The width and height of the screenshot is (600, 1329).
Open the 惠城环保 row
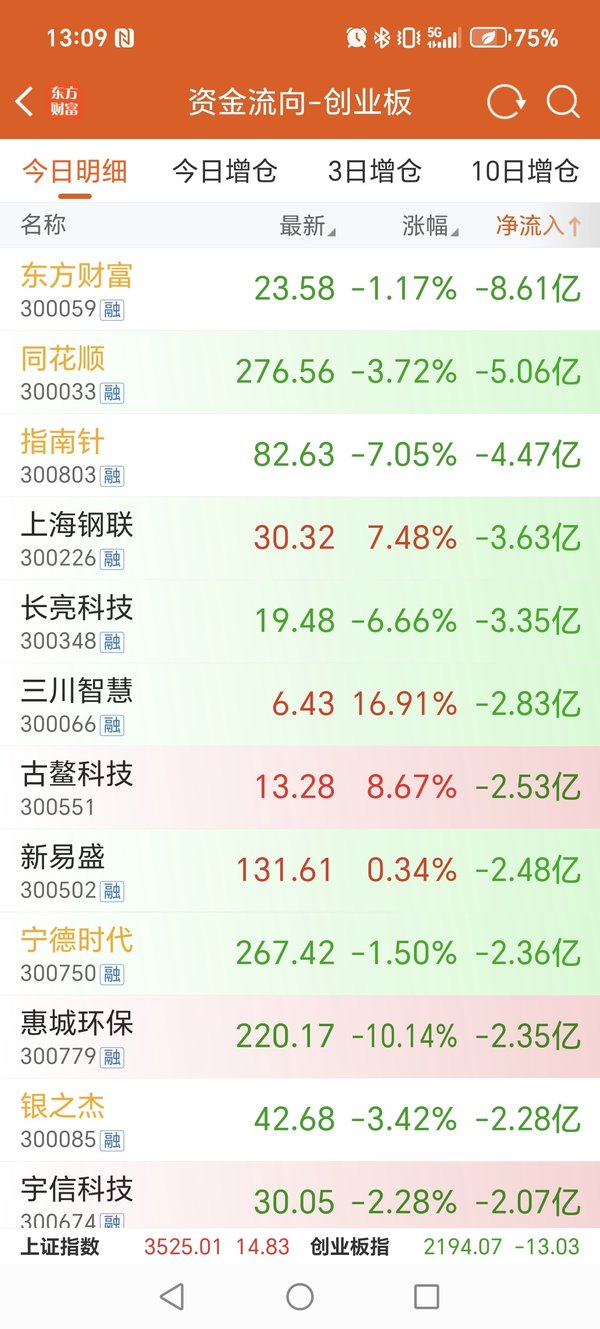tap(300, 1036)
